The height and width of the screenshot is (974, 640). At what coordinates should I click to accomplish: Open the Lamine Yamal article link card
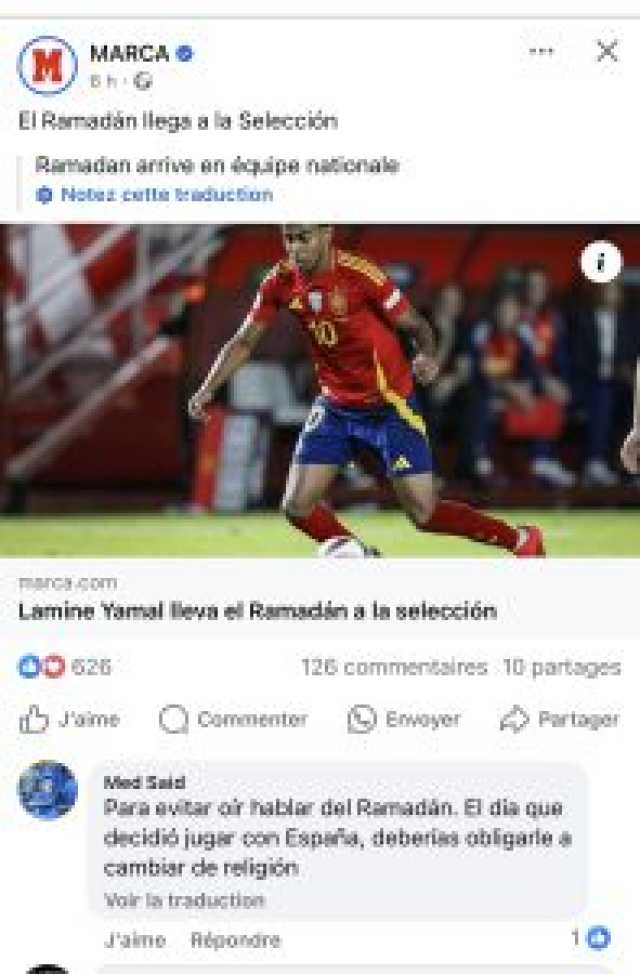(x=258, y=610)
